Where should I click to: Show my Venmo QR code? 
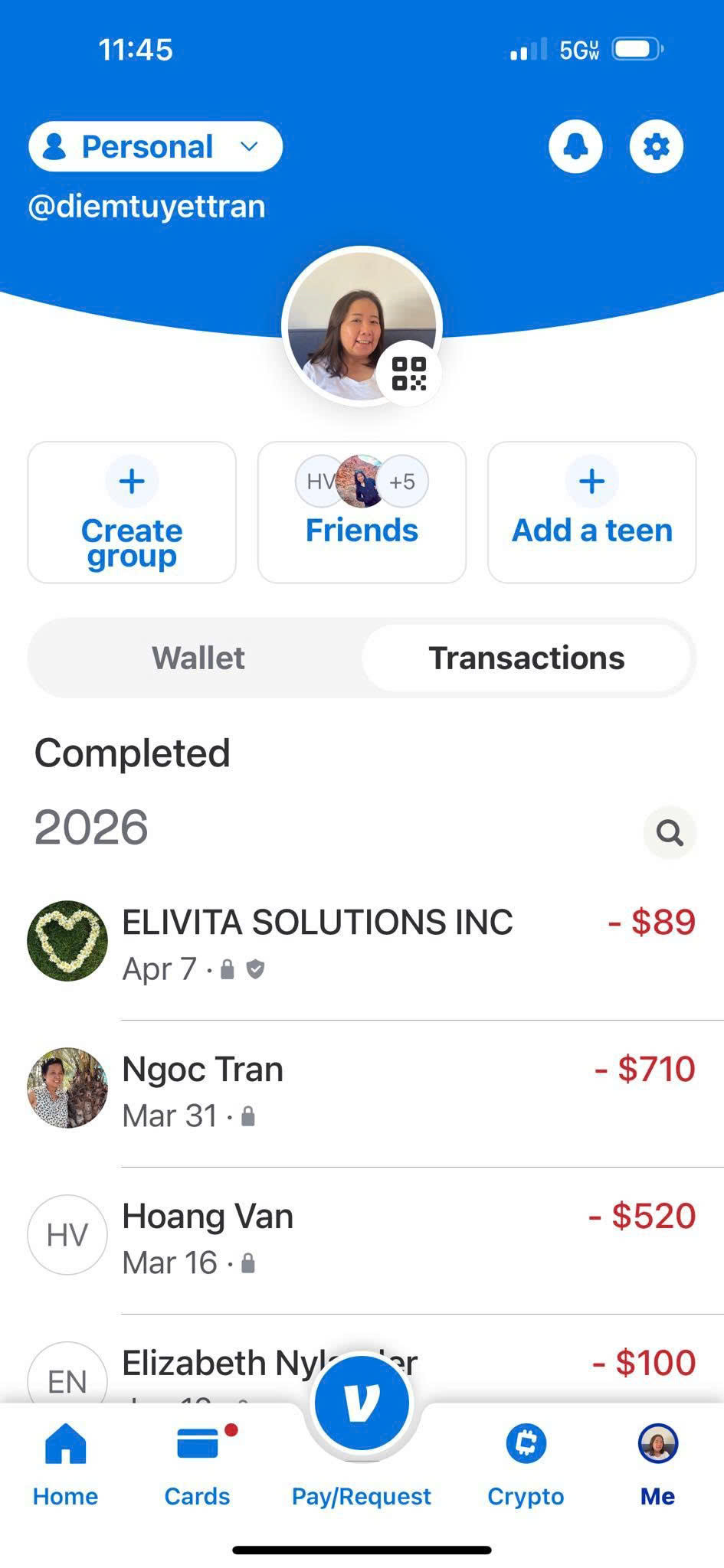tap(408, 374)
